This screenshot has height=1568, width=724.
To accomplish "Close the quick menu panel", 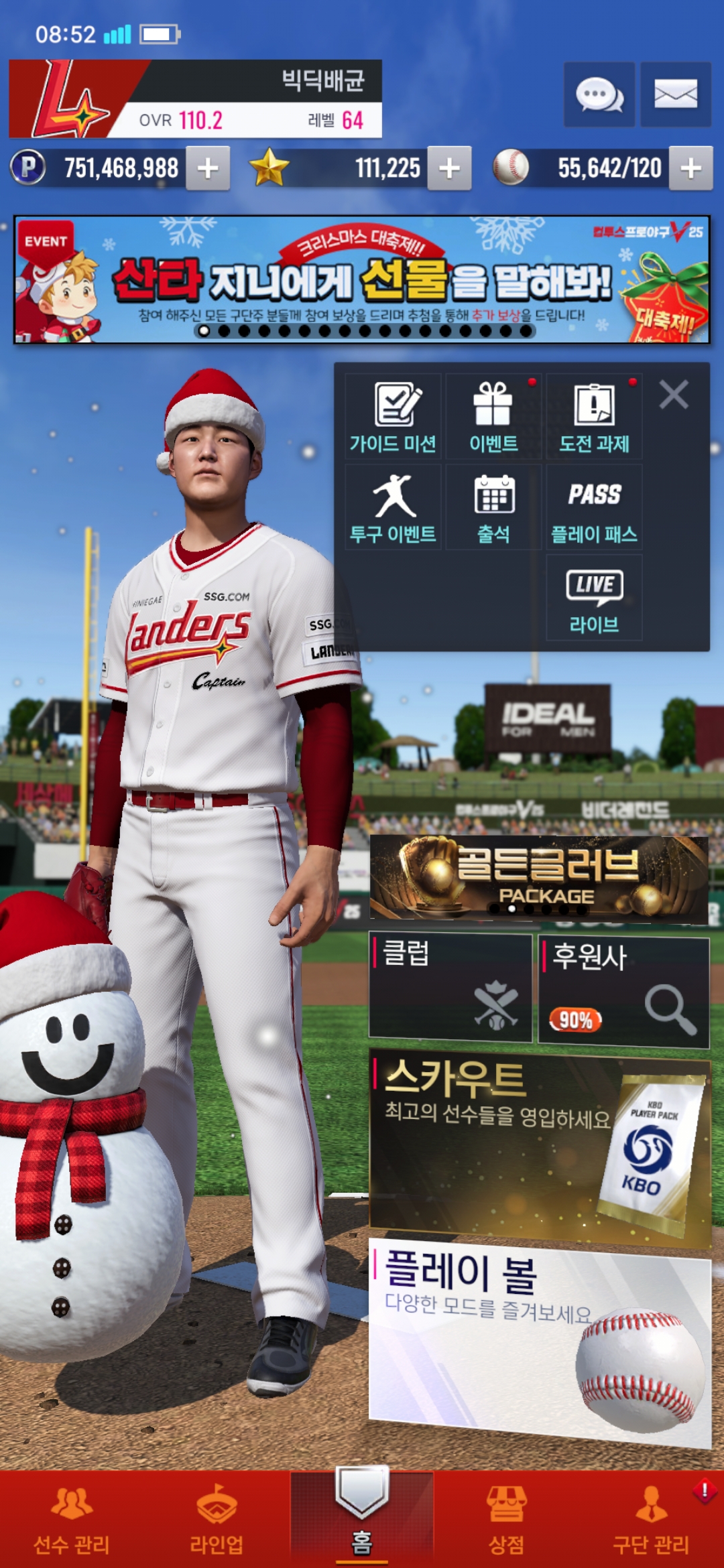I will pyautogui.click(x=673, y=395).
